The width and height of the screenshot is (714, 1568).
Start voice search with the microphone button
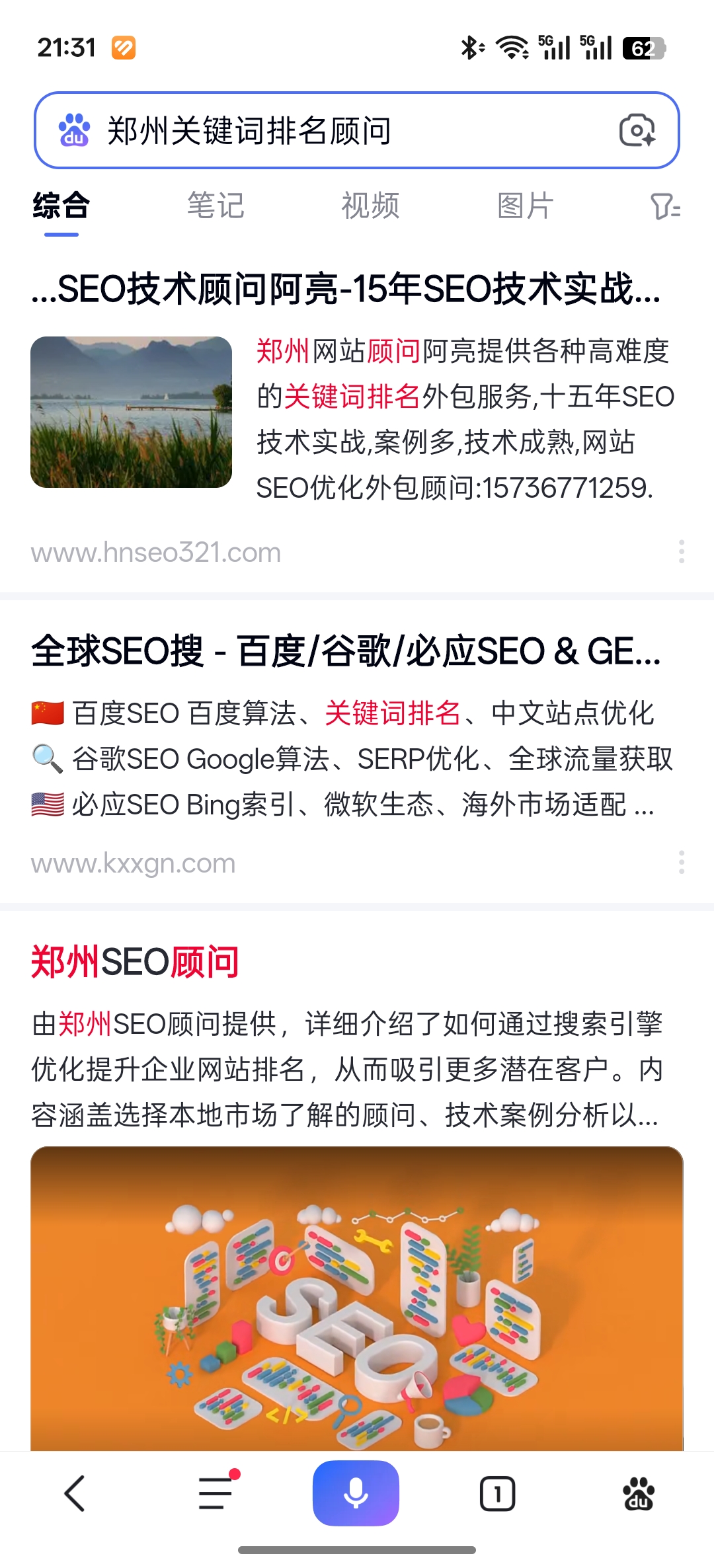pos(356,1493)
